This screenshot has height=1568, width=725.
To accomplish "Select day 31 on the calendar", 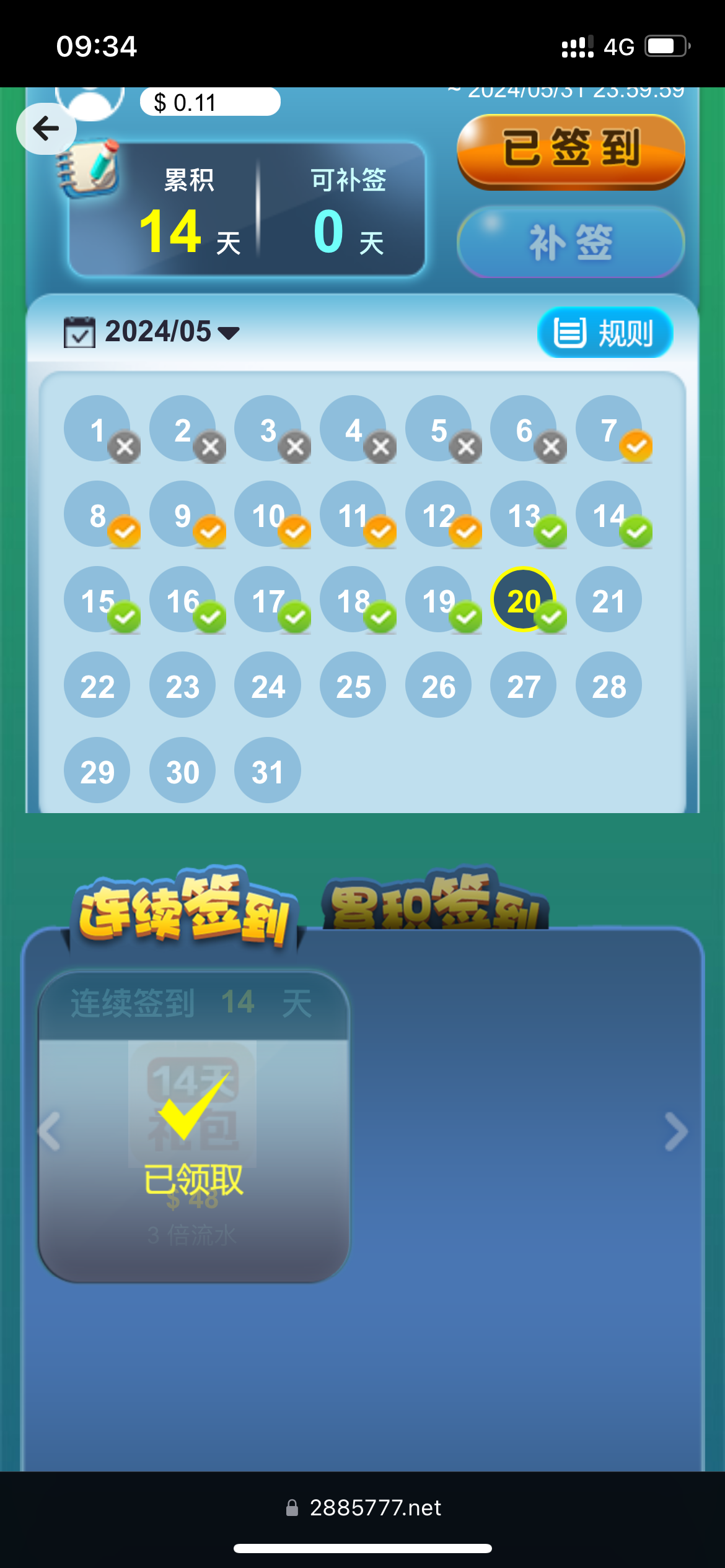I will [x=267, y=770].
